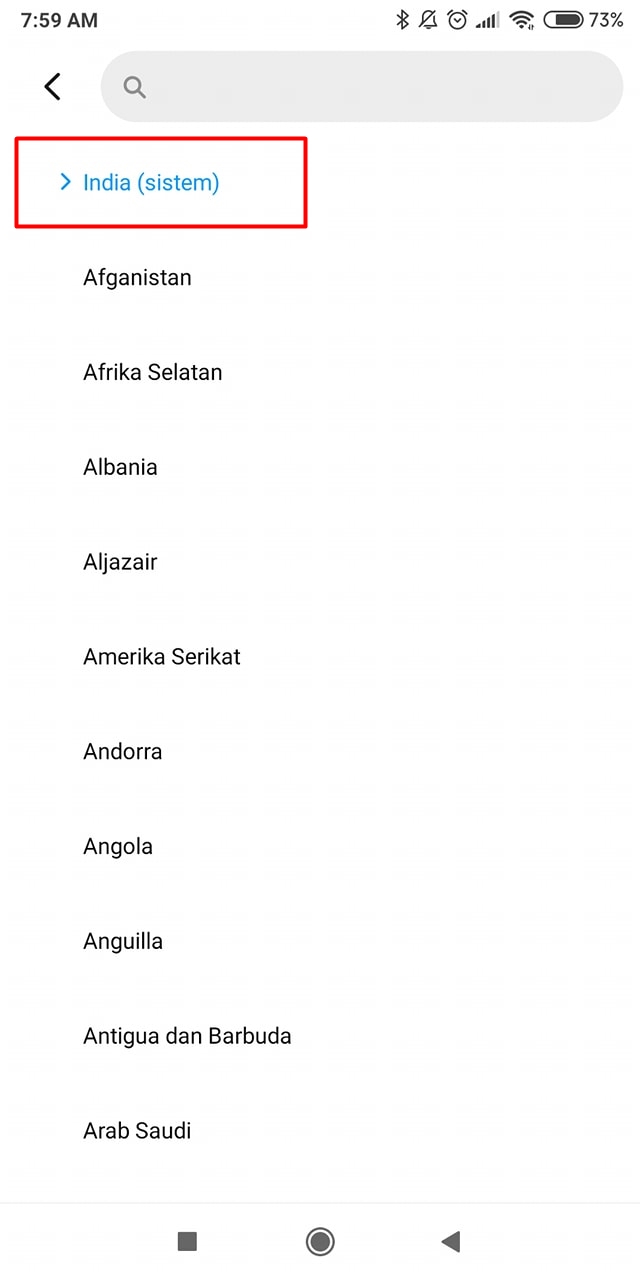Select Afrika Selatan
The height and width of the screenshot is (1280, 640).
pyautogui.click(x=153, y=373)
